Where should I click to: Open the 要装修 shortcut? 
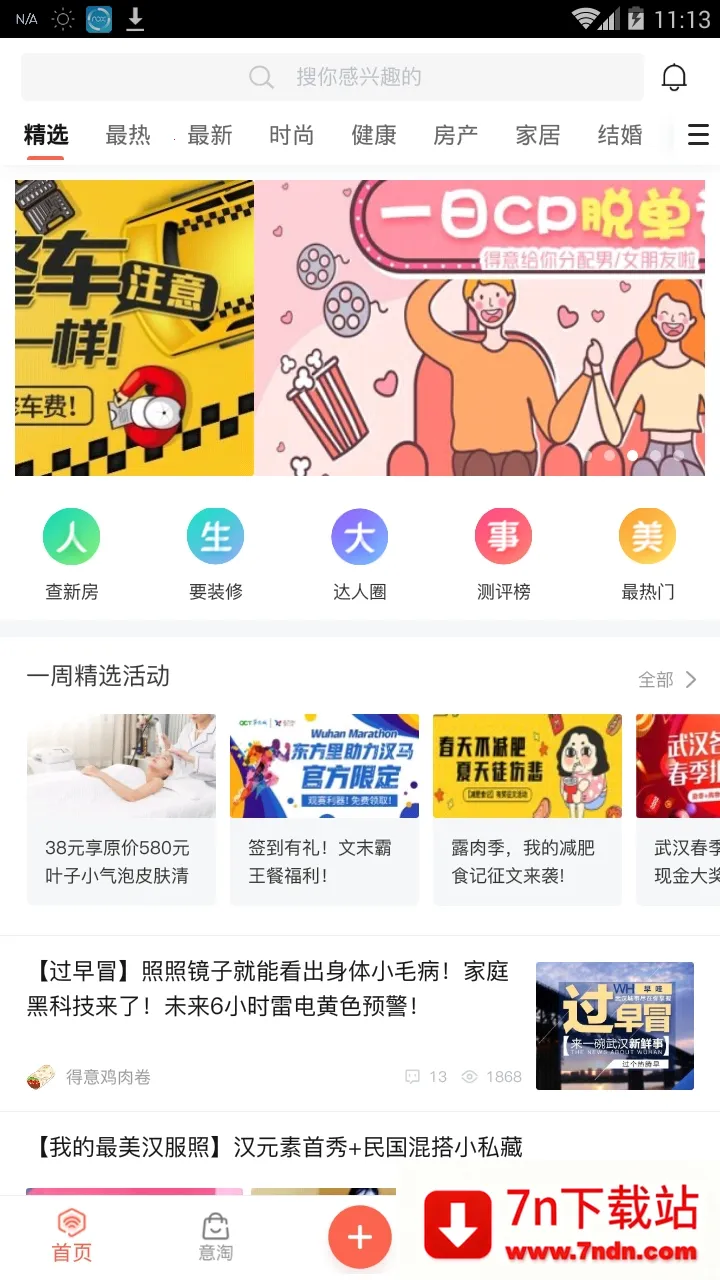pos(216,555)
